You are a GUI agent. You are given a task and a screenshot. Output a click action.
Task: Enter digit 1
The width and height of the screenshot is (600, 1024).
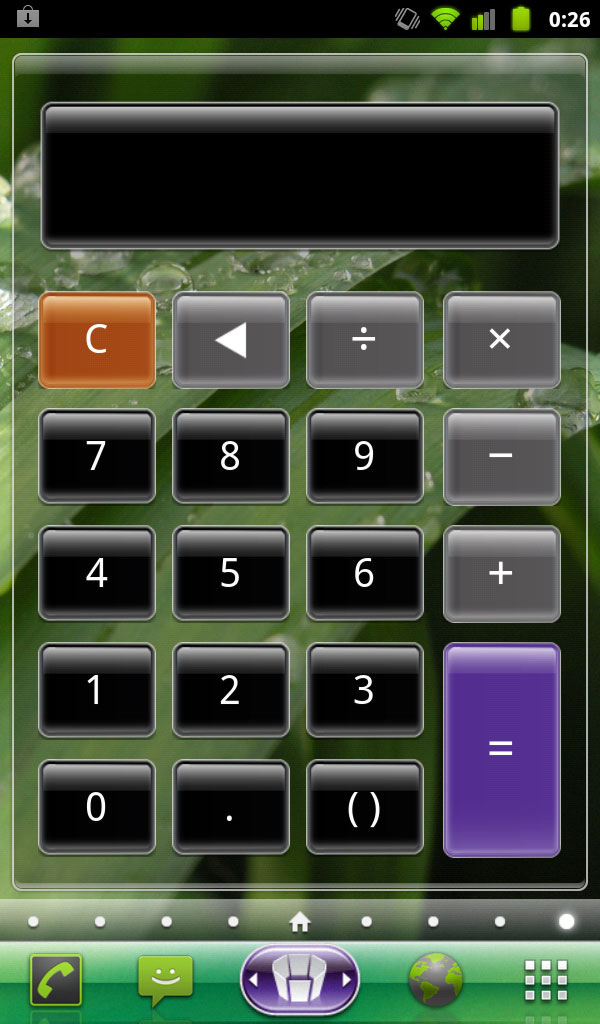97,691
